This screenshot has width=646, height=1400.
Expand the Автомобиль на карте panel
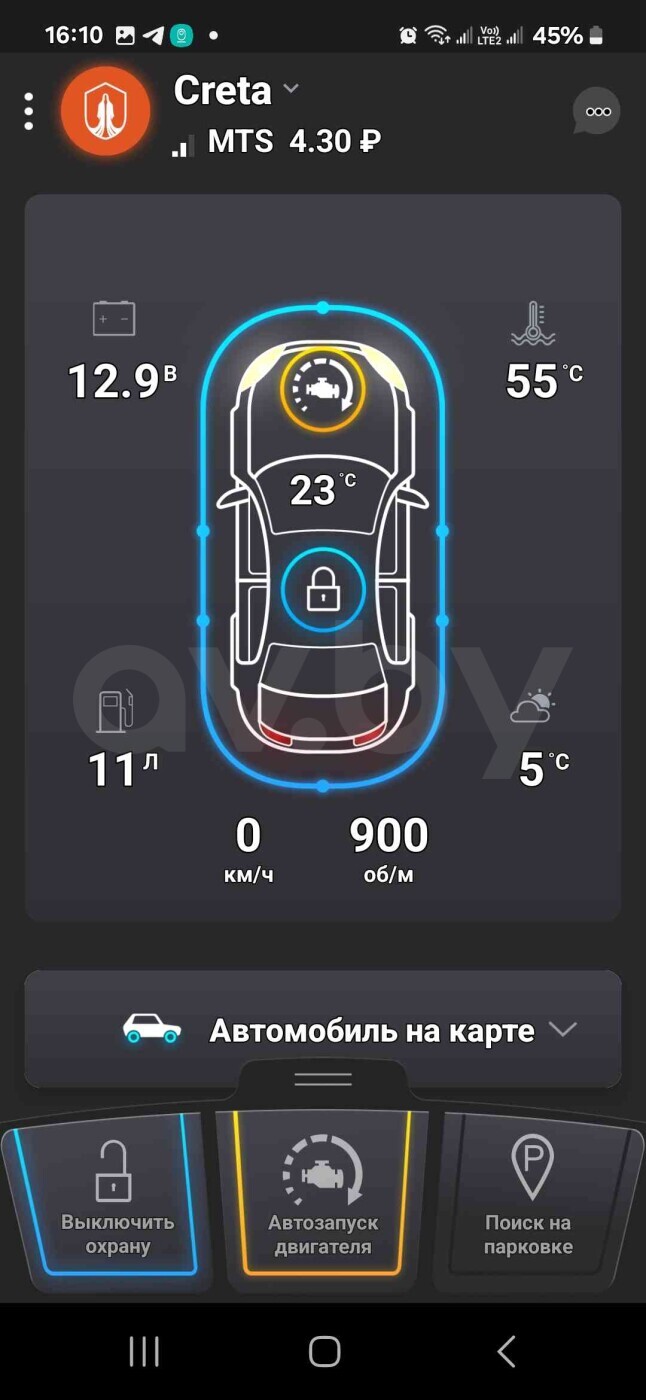point(323,1029)
